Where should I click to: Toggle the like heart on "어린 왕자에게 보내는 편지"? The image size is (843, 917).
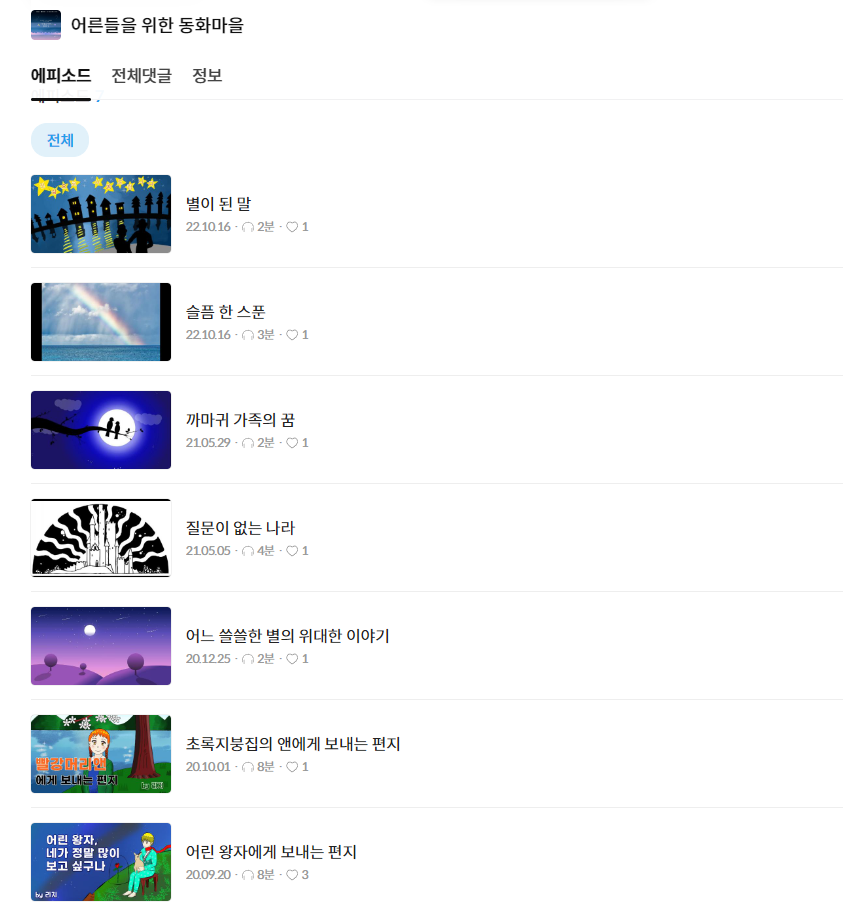[290, 874]
